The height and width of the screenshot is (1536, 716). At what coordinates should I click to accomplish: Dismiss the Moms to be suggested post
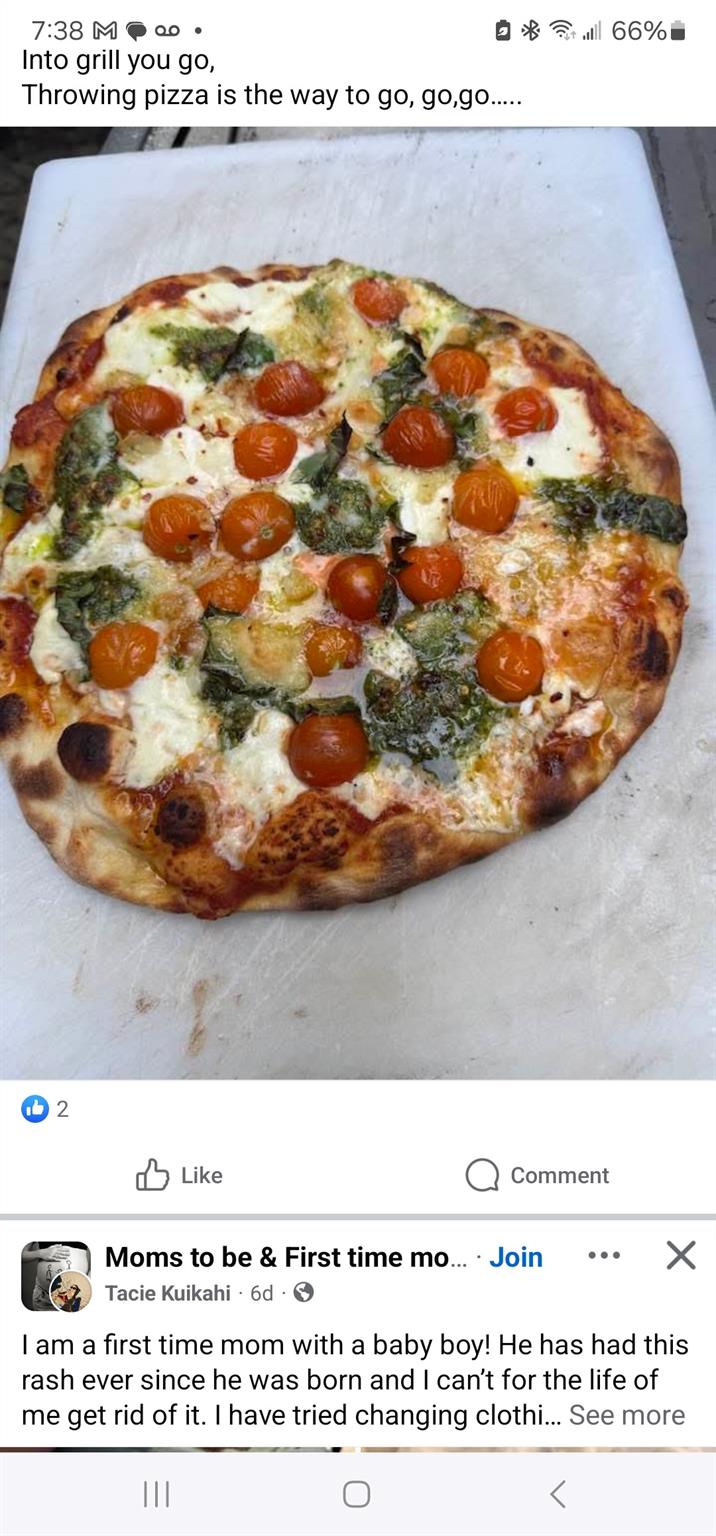tap(680, 1255)
